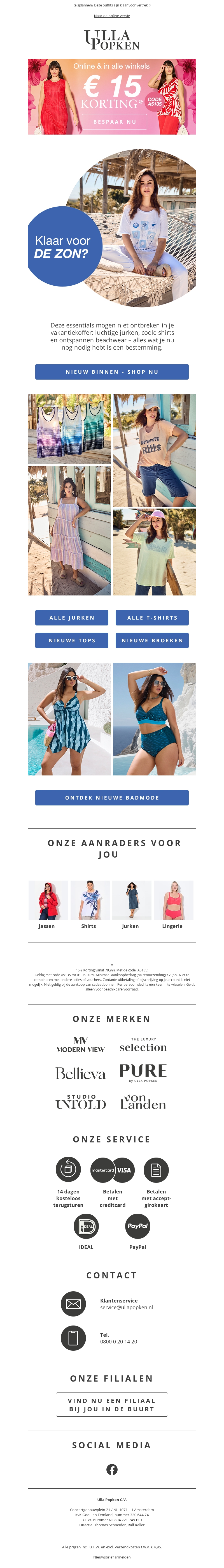Shop new arrivals via 'Nieuw binnen - shop nu'
Image resolution: width=224 pixels, height=1568 pixels.
(x=112, y=372)
